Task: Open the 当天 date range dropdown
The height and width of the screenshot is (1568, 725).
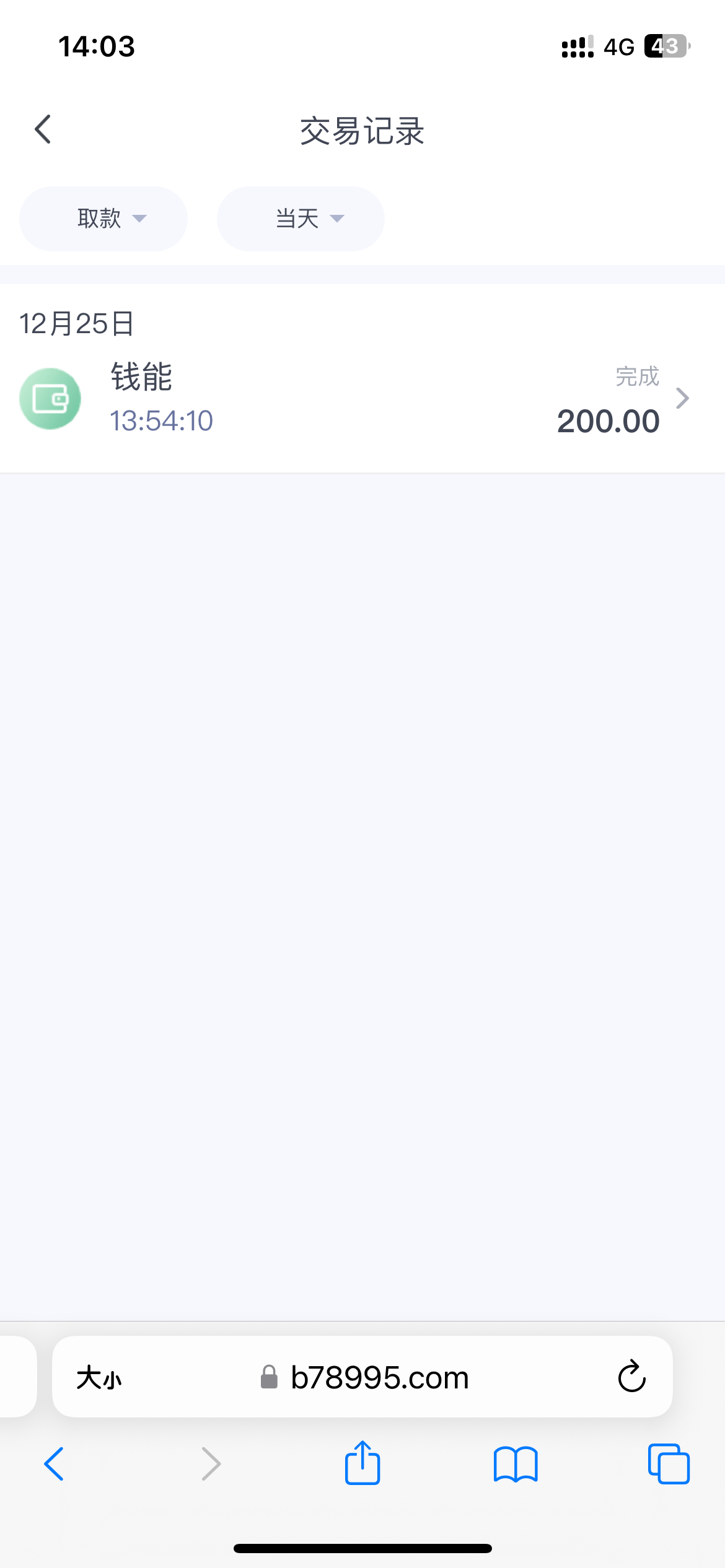Action: click(301, 219)
